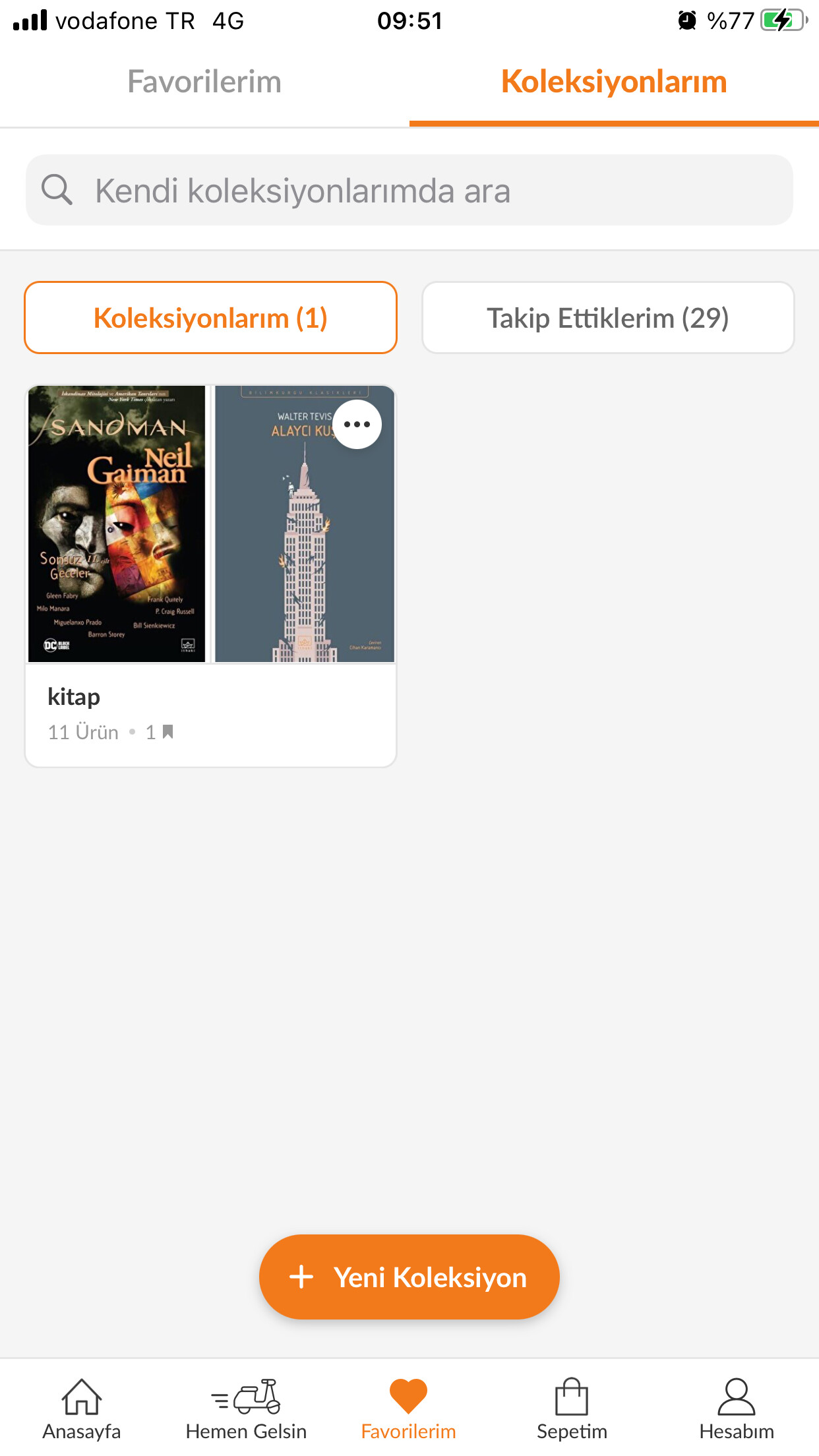The image size is (819, 1456).
Task: Select the Koleksiyonlarım top tab
Action: 613,82
